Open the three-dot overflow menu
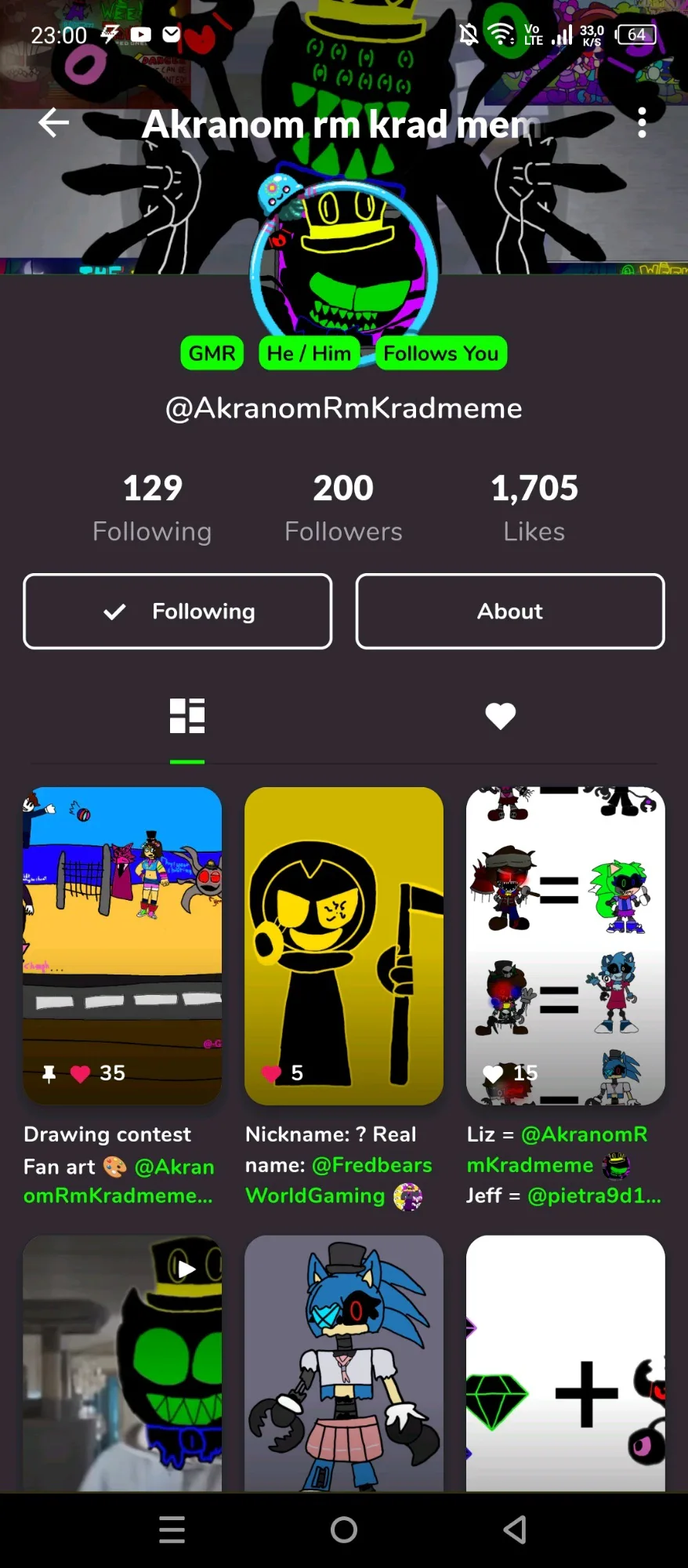The image size is (688, 1568). pyautogui.click(x=642, y=123)
